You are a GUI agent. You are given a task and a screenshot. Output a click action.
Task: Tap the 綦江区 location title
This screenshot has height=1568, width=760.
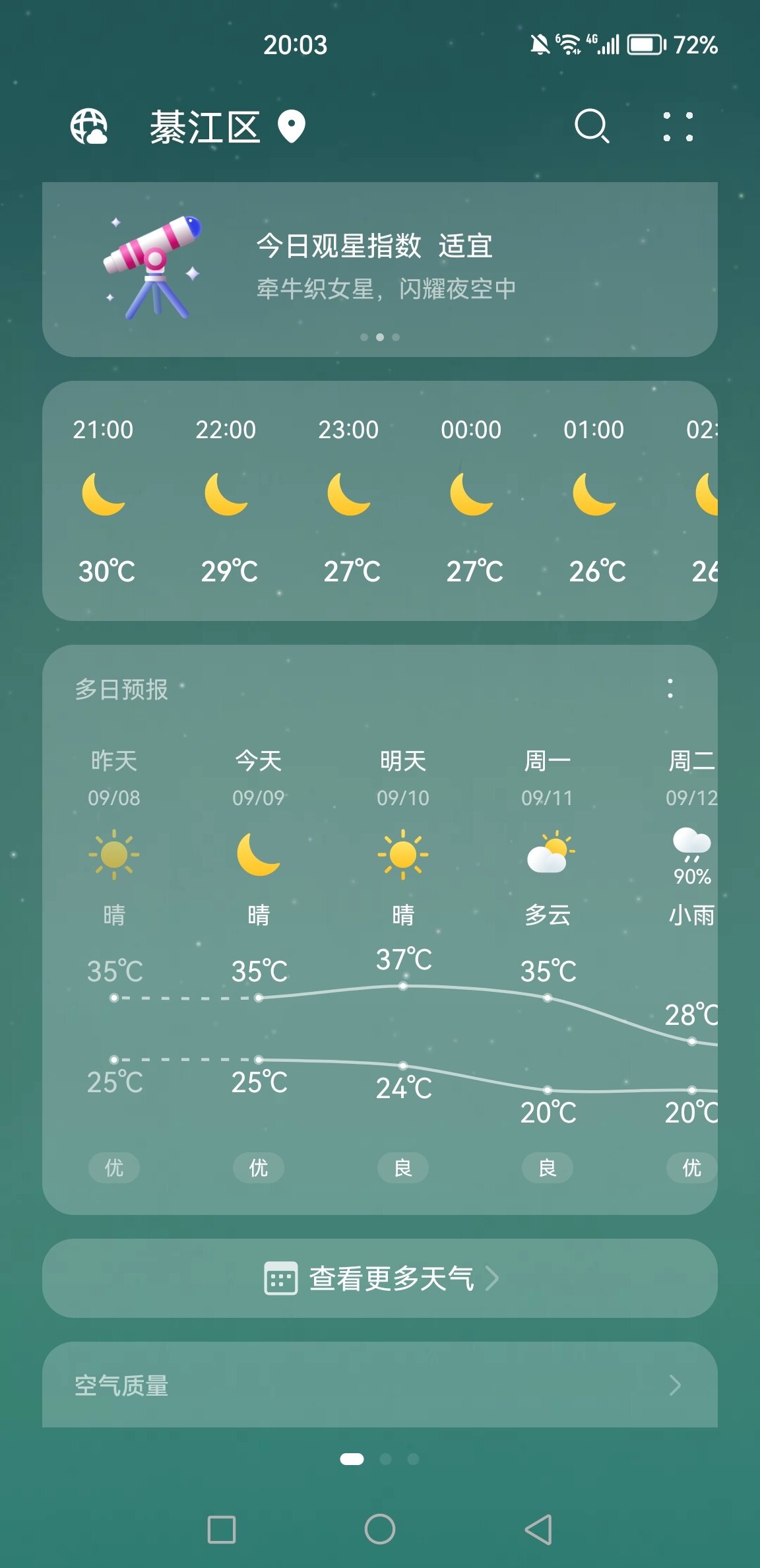205,127
